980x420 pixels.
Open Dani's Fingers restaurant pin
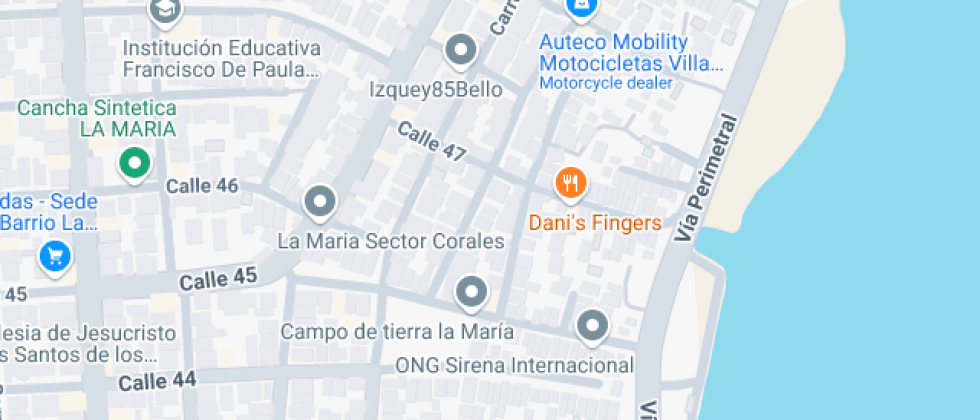point(571,183)
